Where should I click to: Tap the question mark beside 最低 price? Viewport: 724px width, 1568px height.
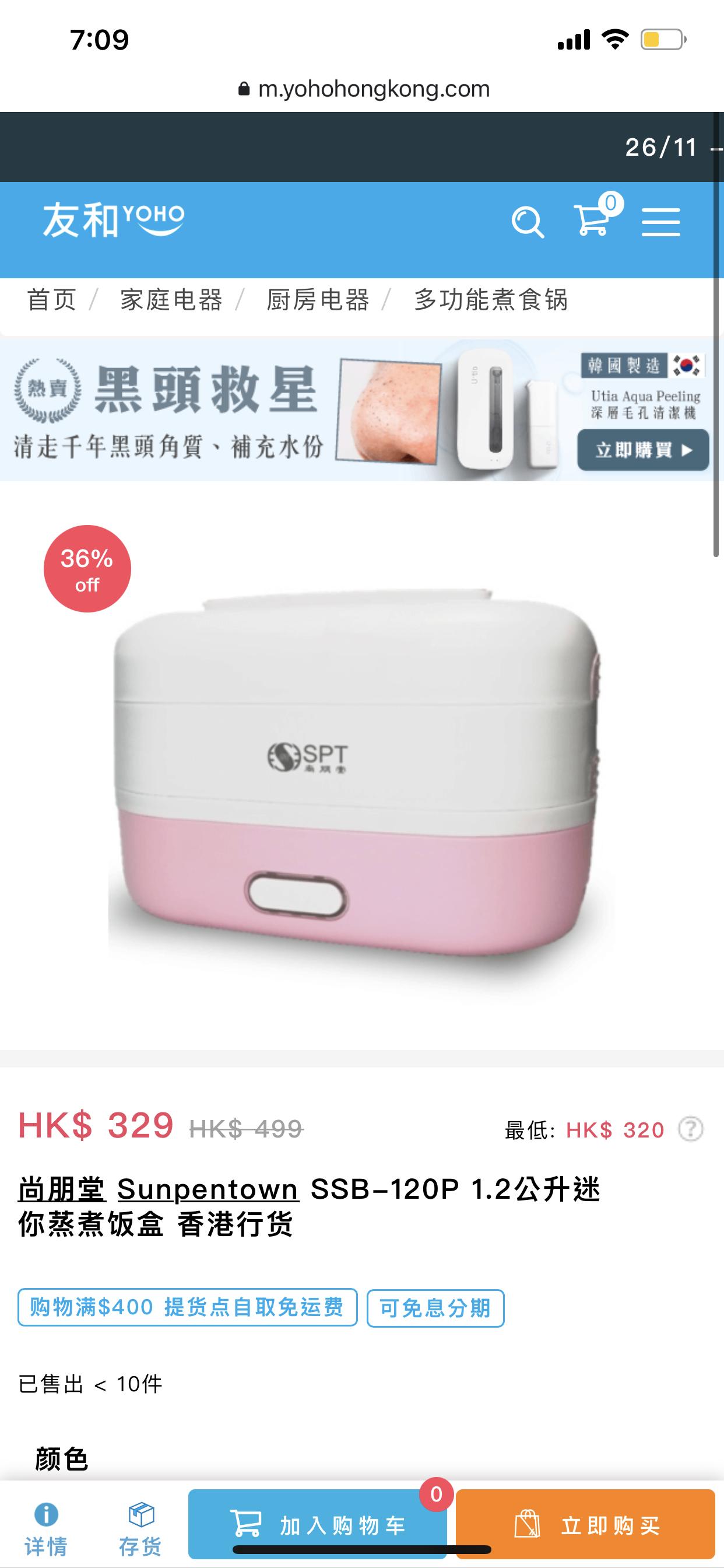coord(691,1130)
